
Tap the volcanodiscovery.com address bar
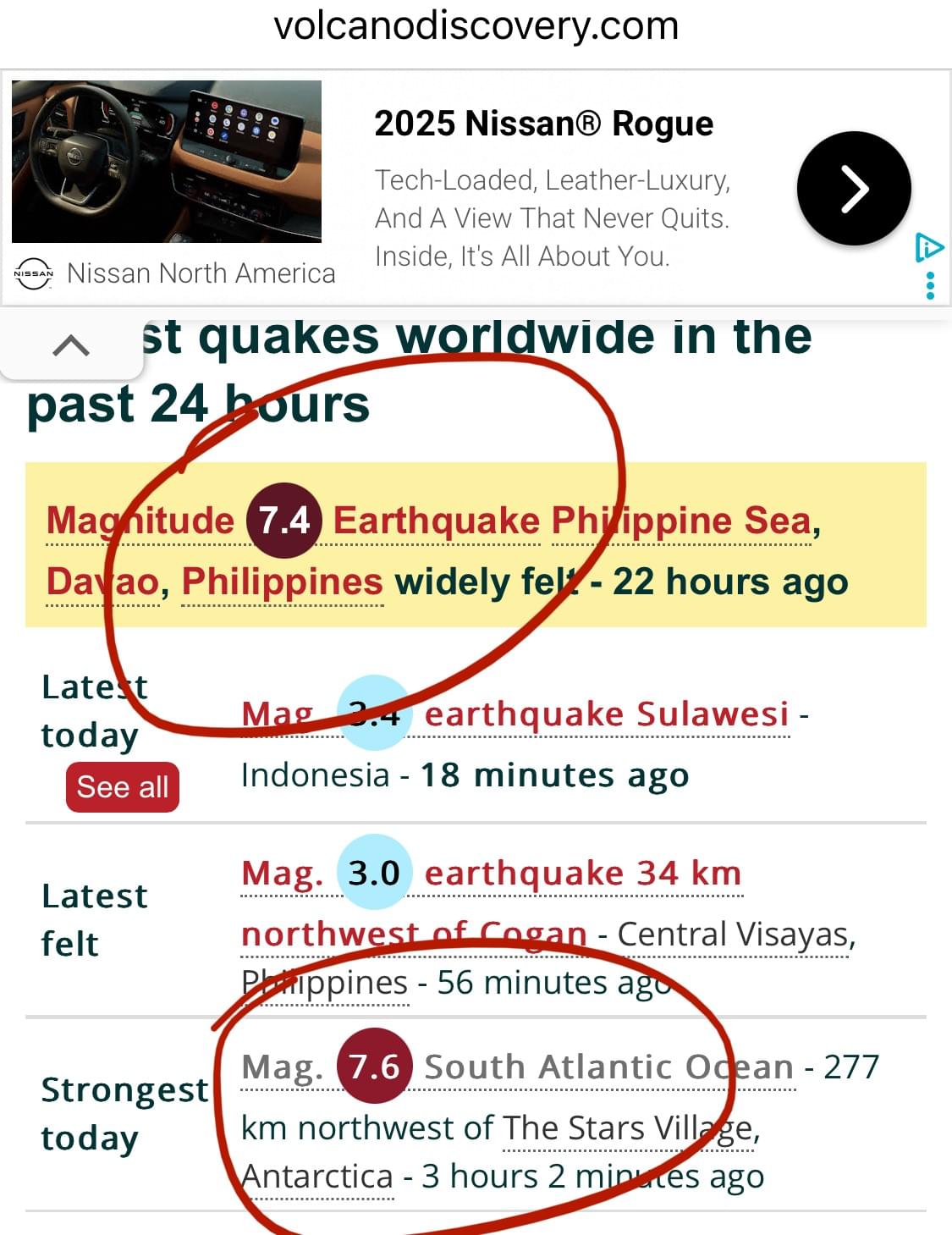[476, 26]
